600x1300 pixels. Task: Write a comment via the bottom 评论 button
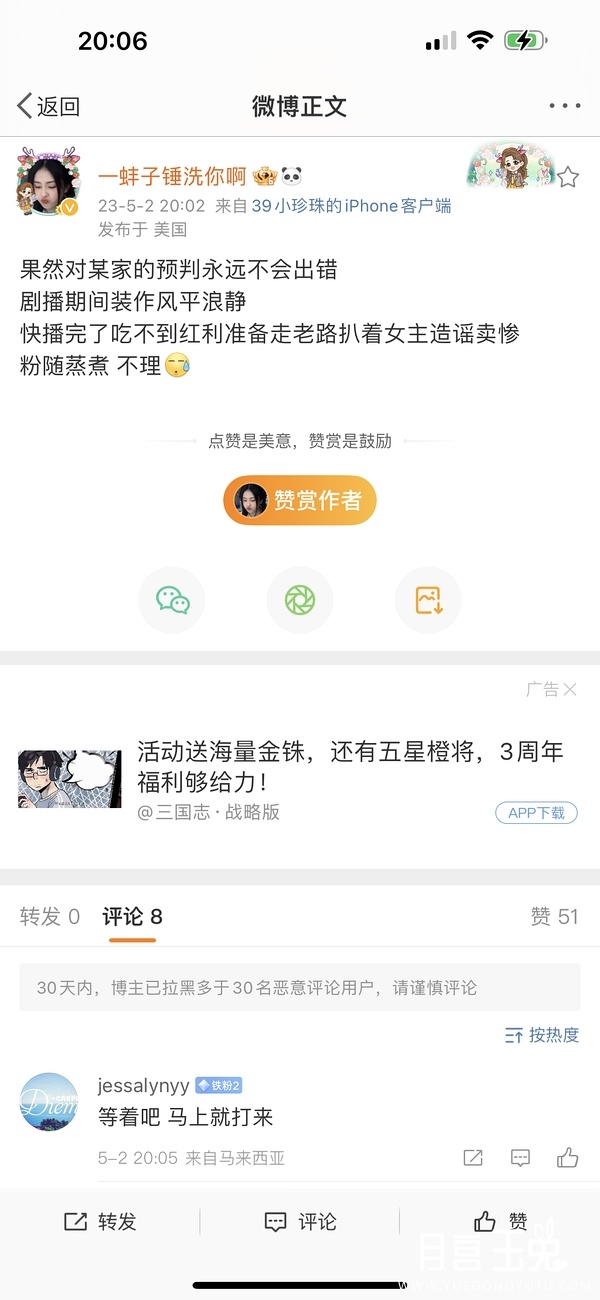(x=300, y=1221)
